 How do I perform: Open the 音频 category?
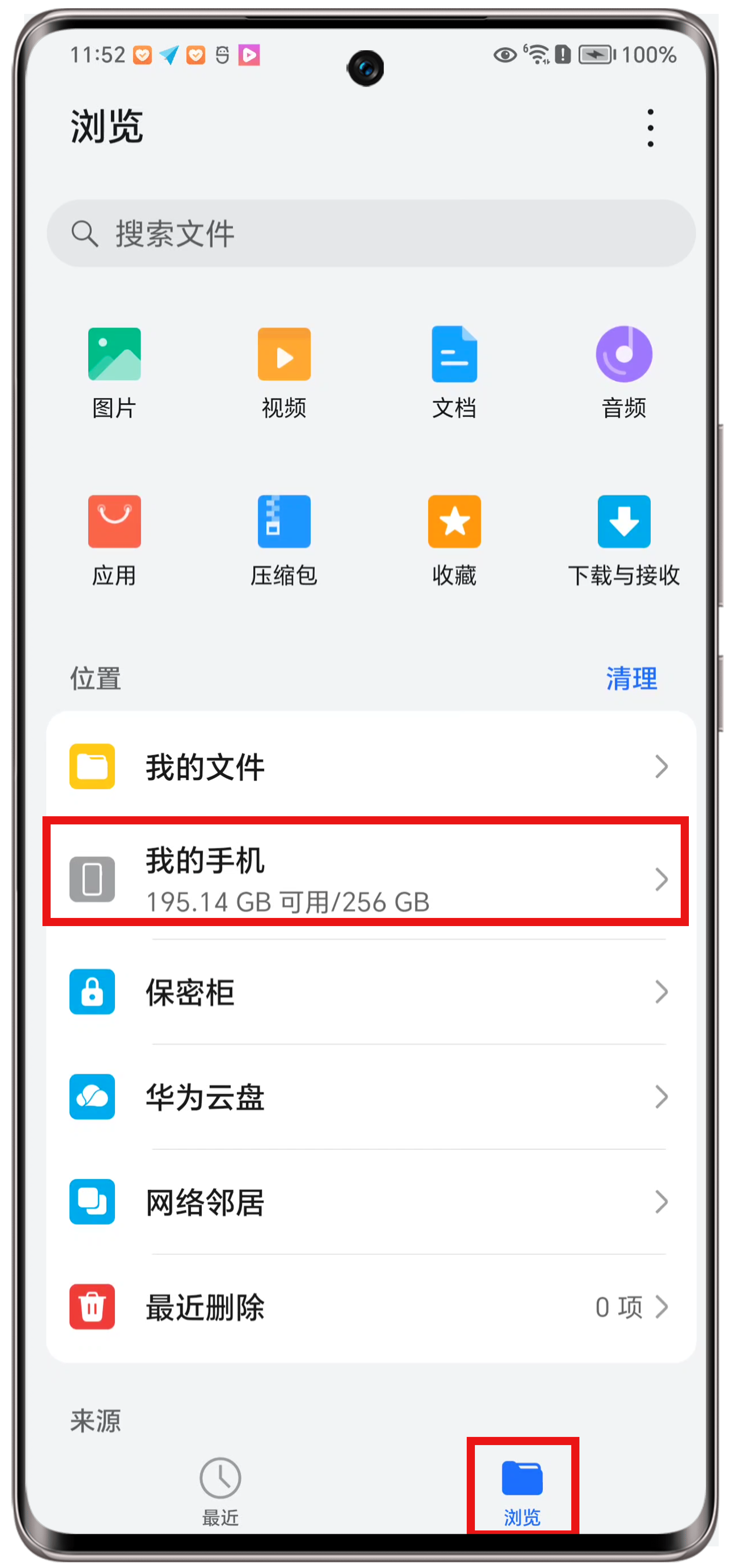pos(624,372)
